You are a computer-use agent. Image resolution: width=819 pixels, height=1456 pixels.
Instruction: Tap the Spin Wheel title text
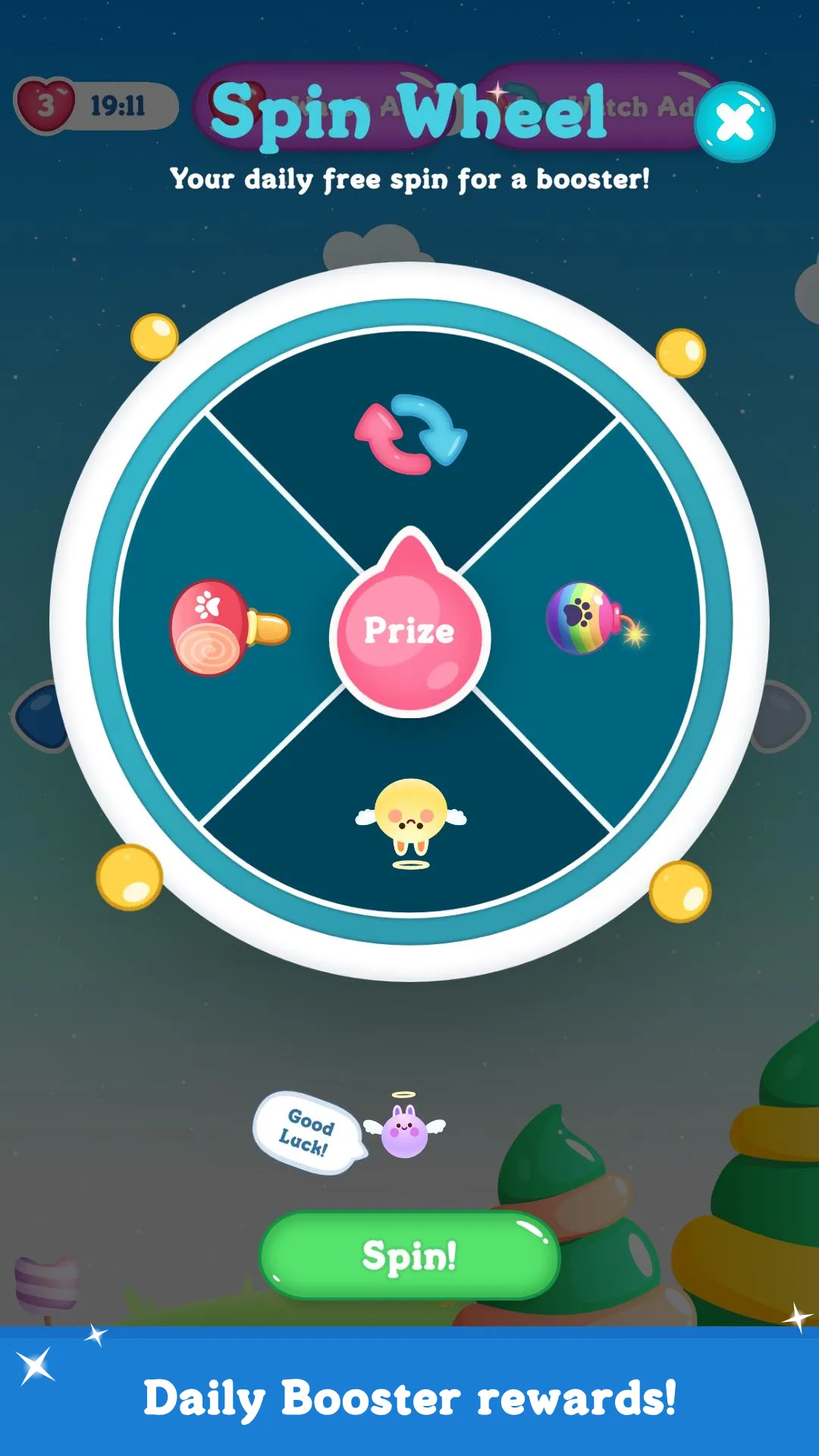click(409, 112)
